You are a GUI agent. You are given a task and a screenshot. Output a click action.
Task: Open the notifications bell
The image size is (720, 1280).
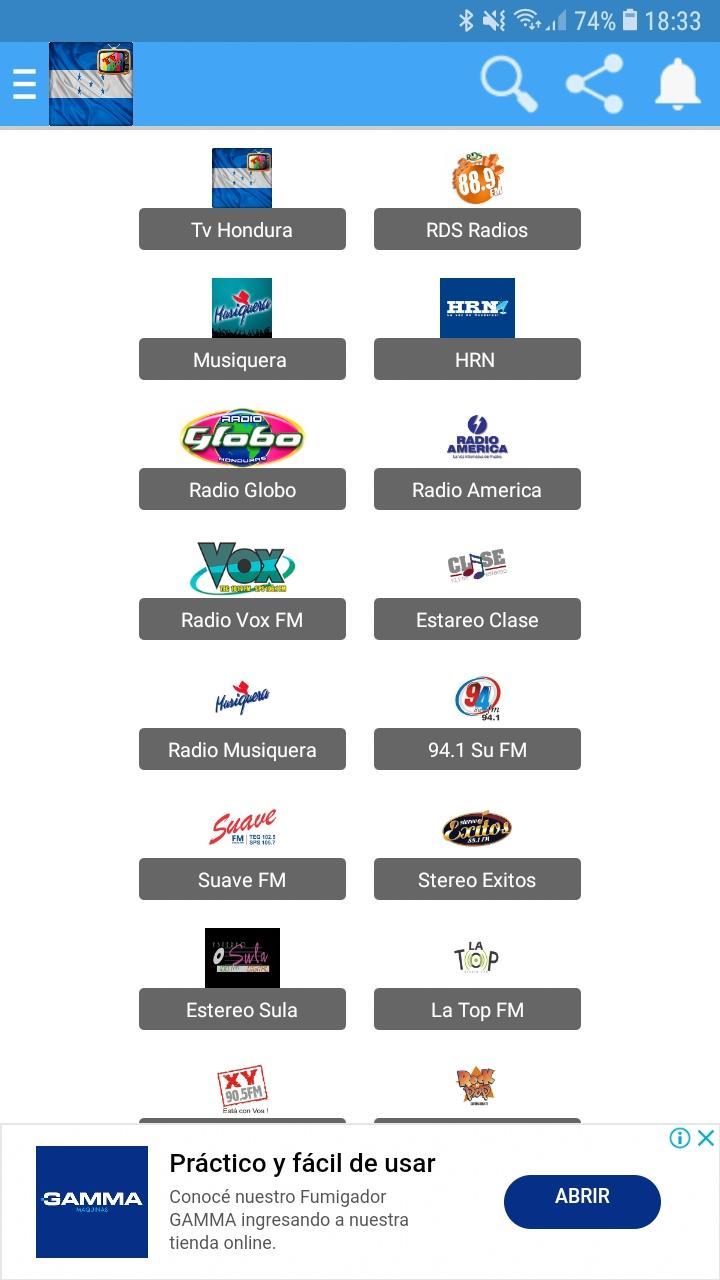click(677, 84)
